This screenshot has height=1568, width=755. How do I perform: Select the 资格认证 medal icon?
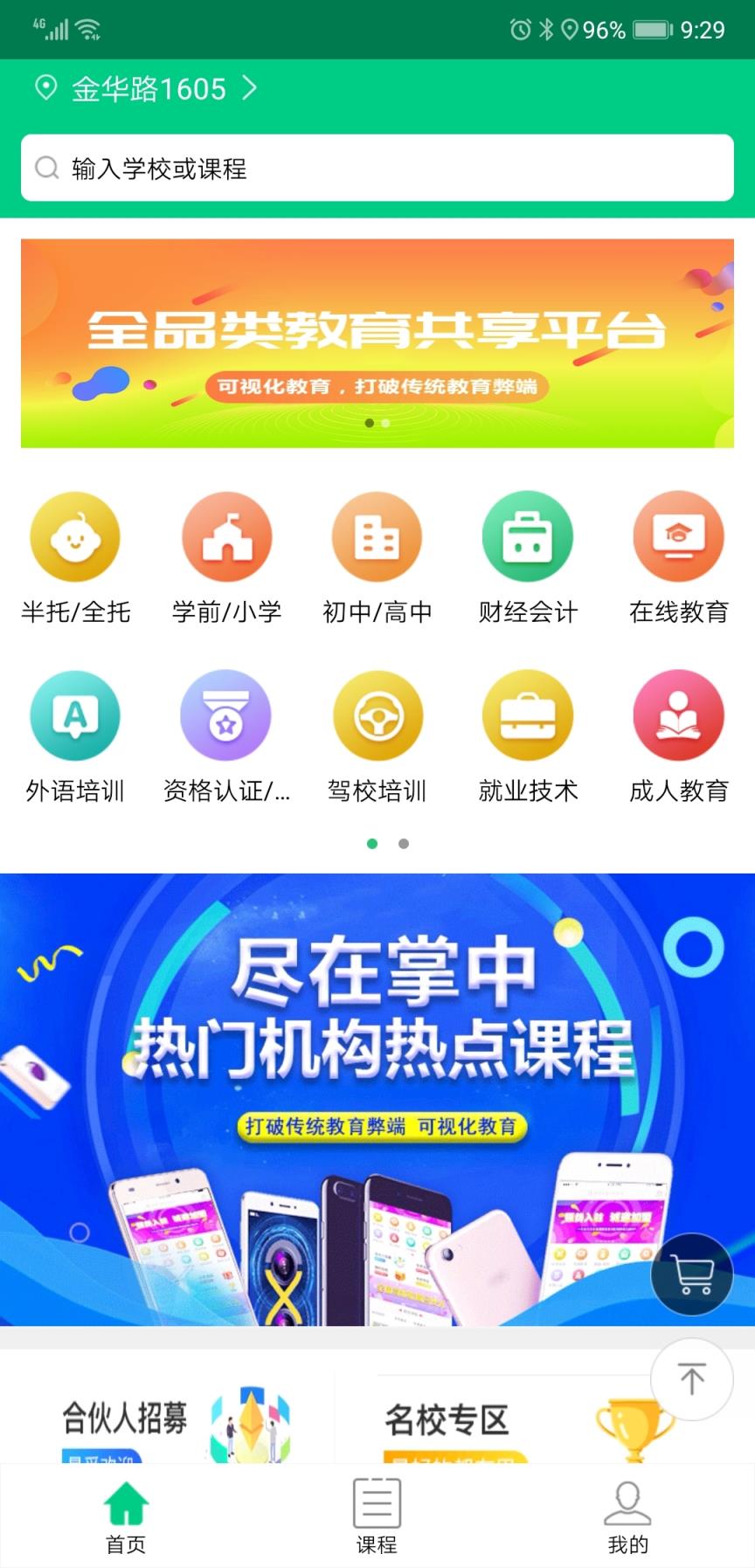[226, 715]
